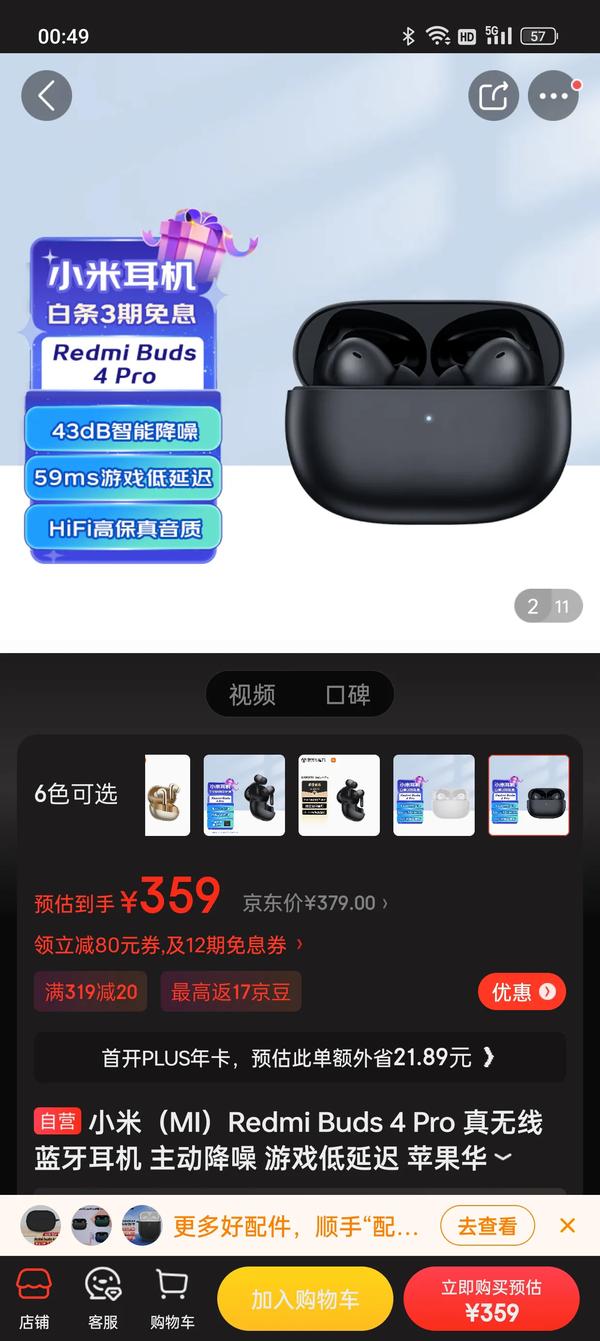Dismiss the accessories recommendation banner
The image size is (600, 1341).
pos(567,1226)
